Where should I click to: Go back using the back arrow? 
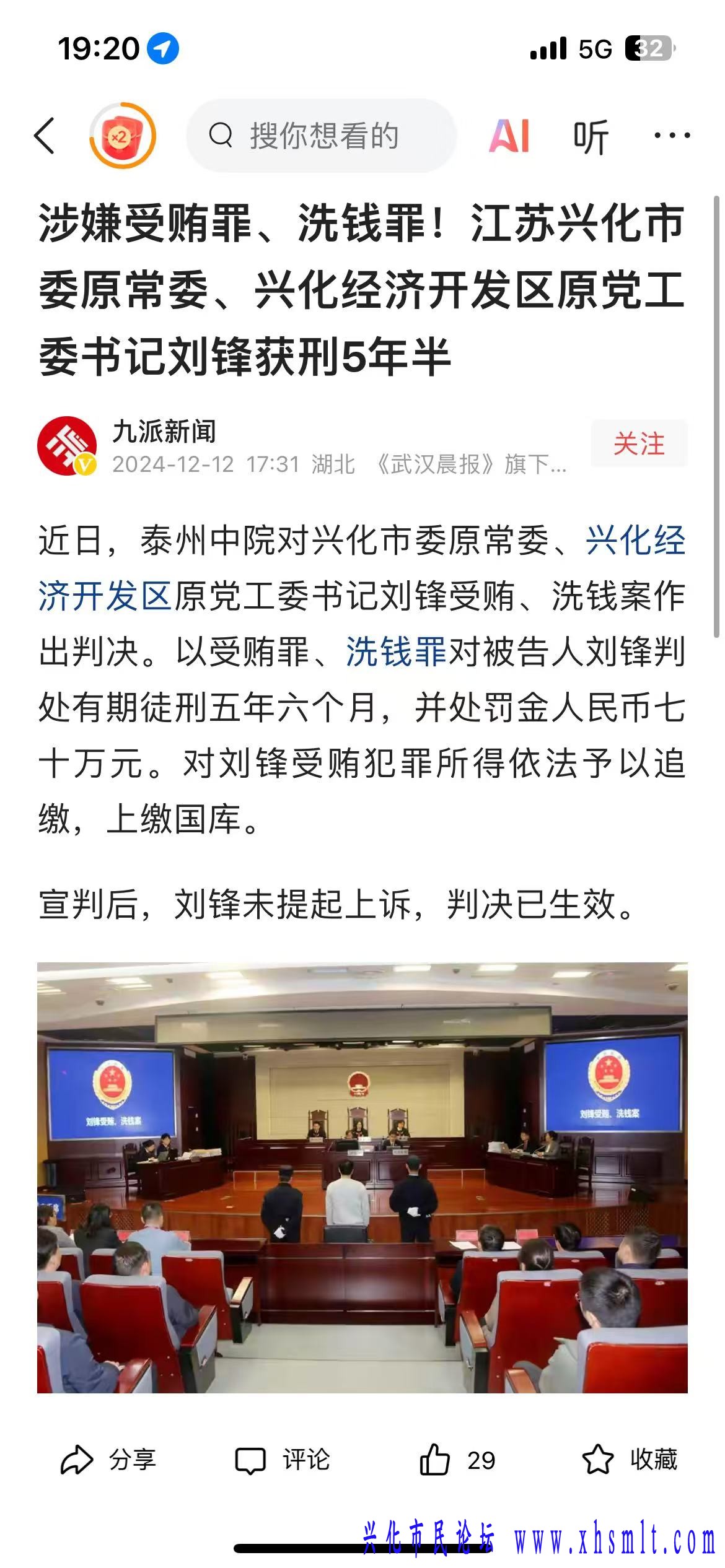pos(45,136)
